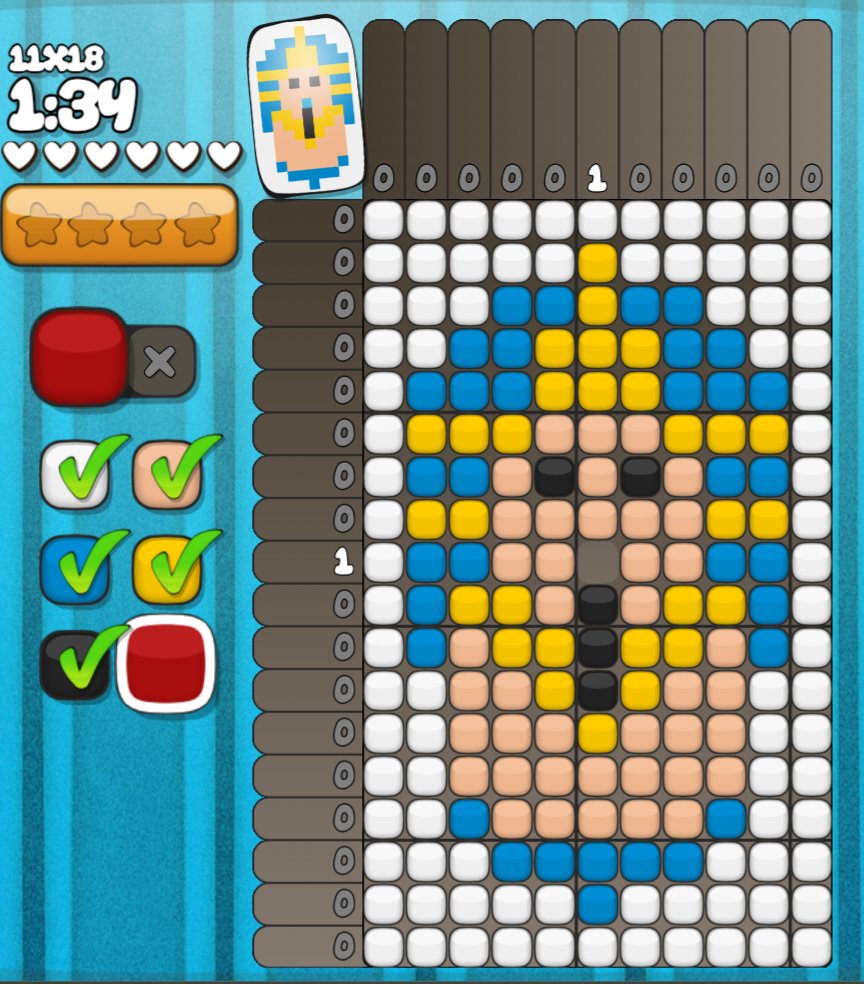
Task: Select the blue color swatch
Action: [72, 569]
